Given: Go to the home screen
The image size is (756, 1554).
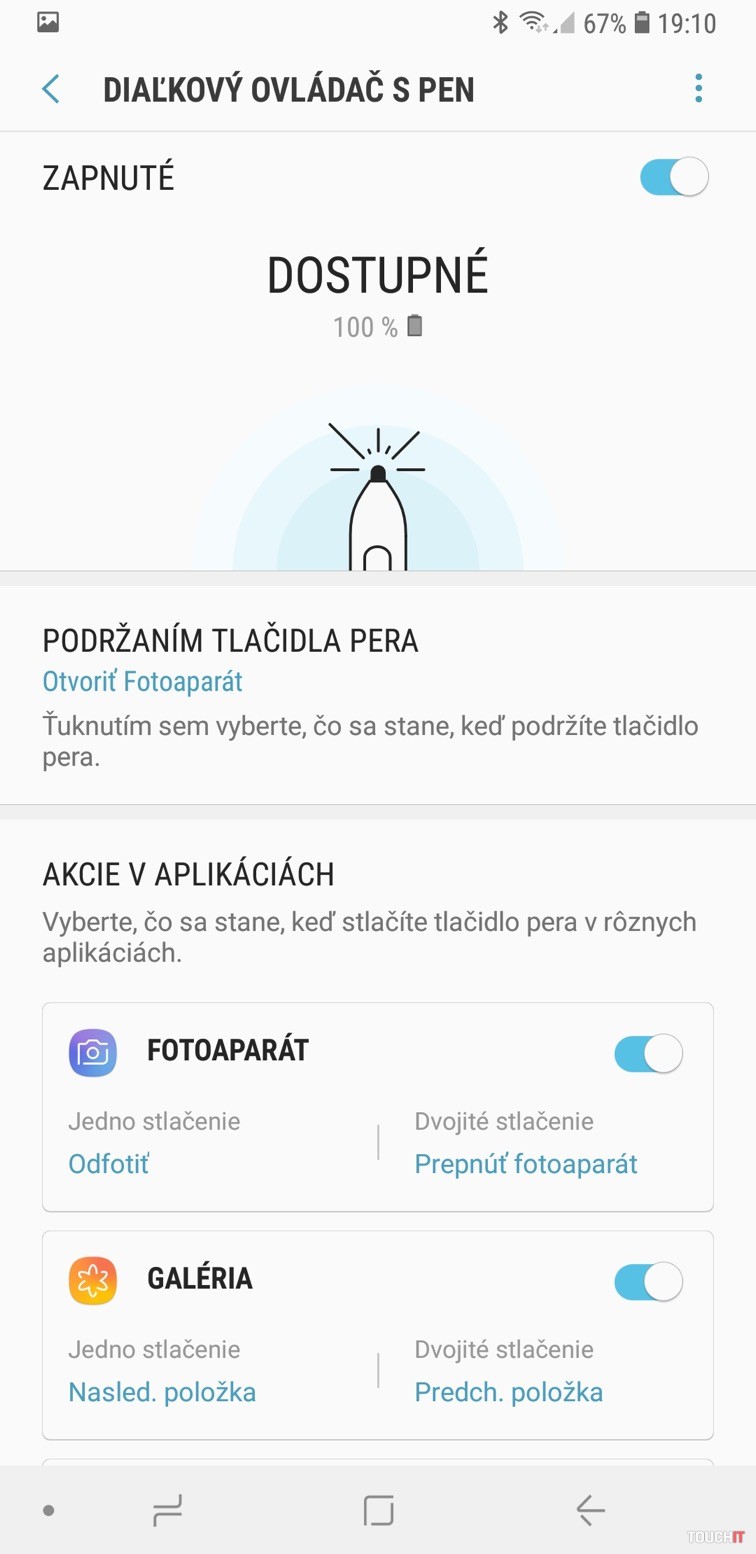Looking at the screenshot, I should [378, 1511].
